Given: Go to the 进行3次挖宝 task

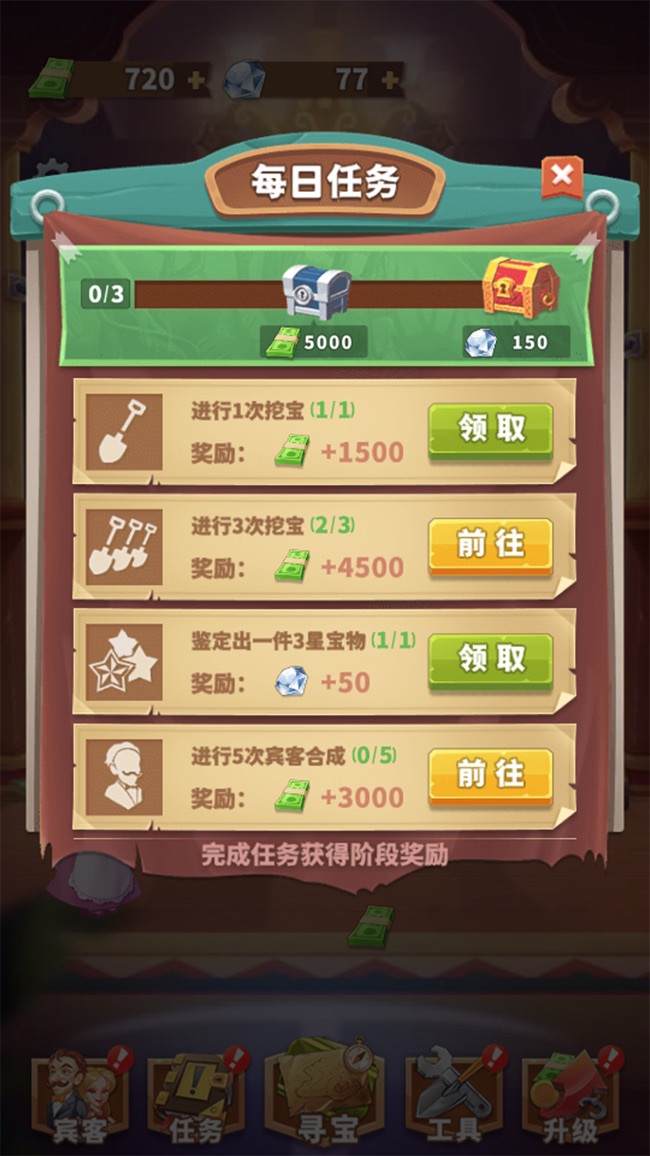Looking at the screenshot, I should 490,546.
